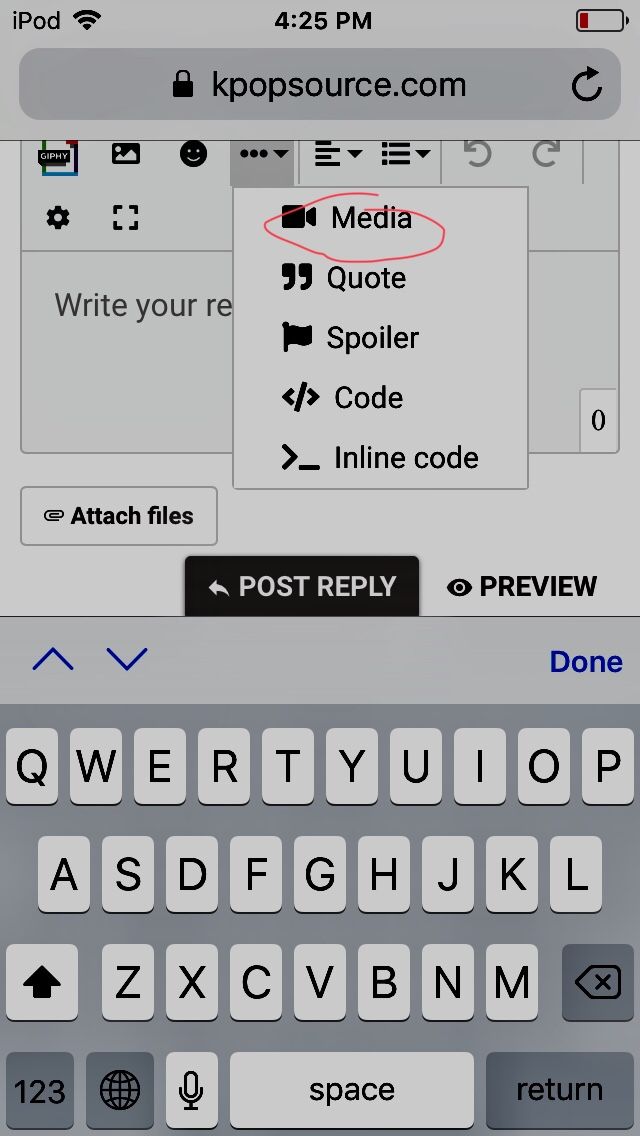Open editor settings gear
The image size is (640, 1136).
tap(58, 217)
